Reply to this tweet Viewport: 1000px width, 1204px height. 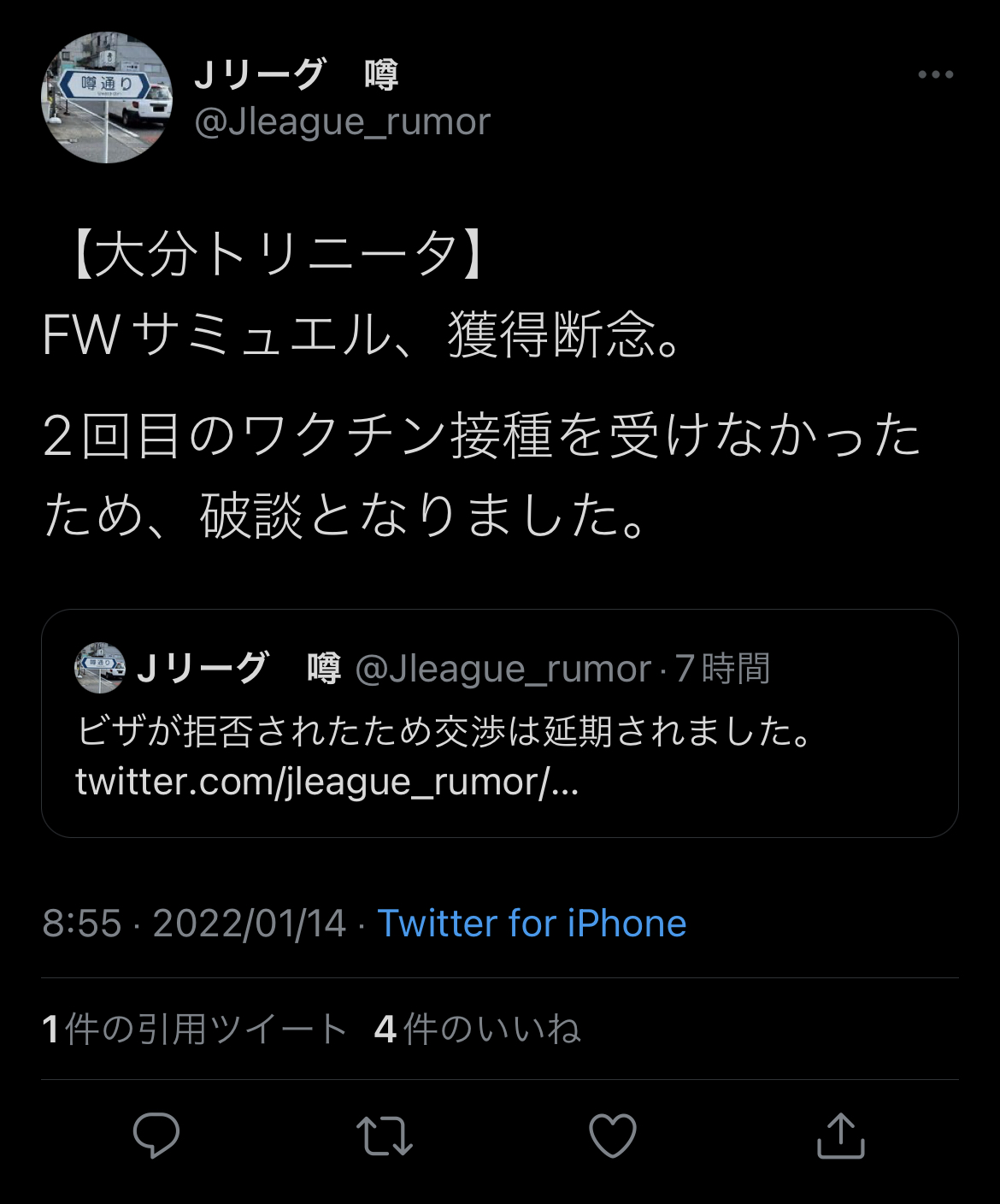(x=156, y=1136)
